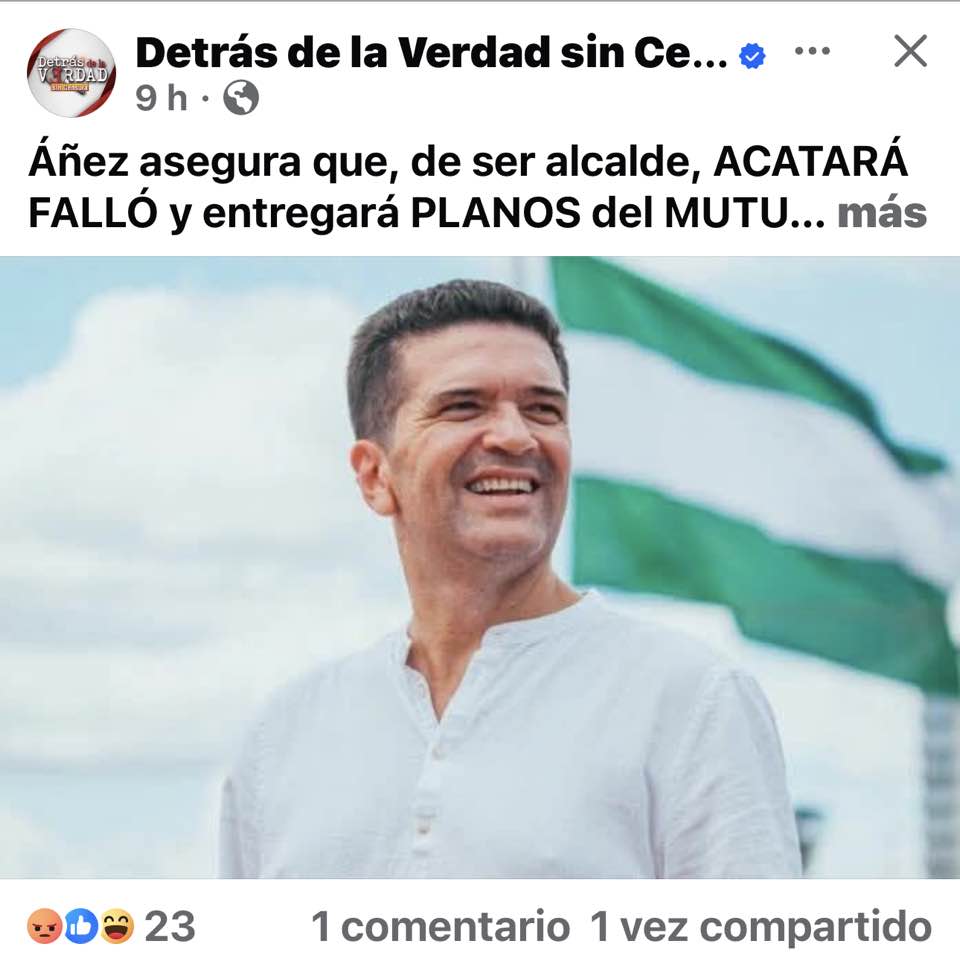Expand caption with 'más' link

coord(881,213)
